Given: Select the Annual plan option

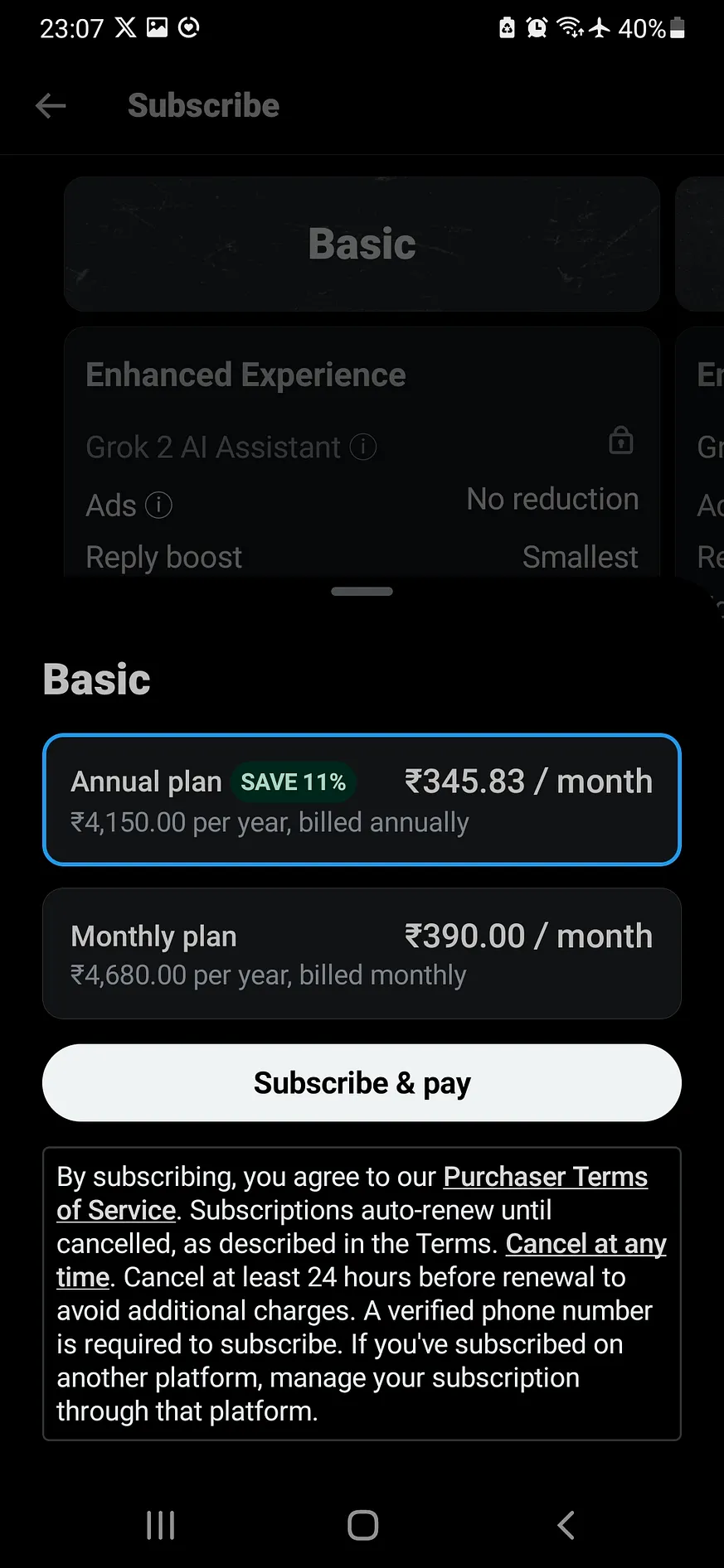Looking at the screenshot, I should click(x=362, y=800).
